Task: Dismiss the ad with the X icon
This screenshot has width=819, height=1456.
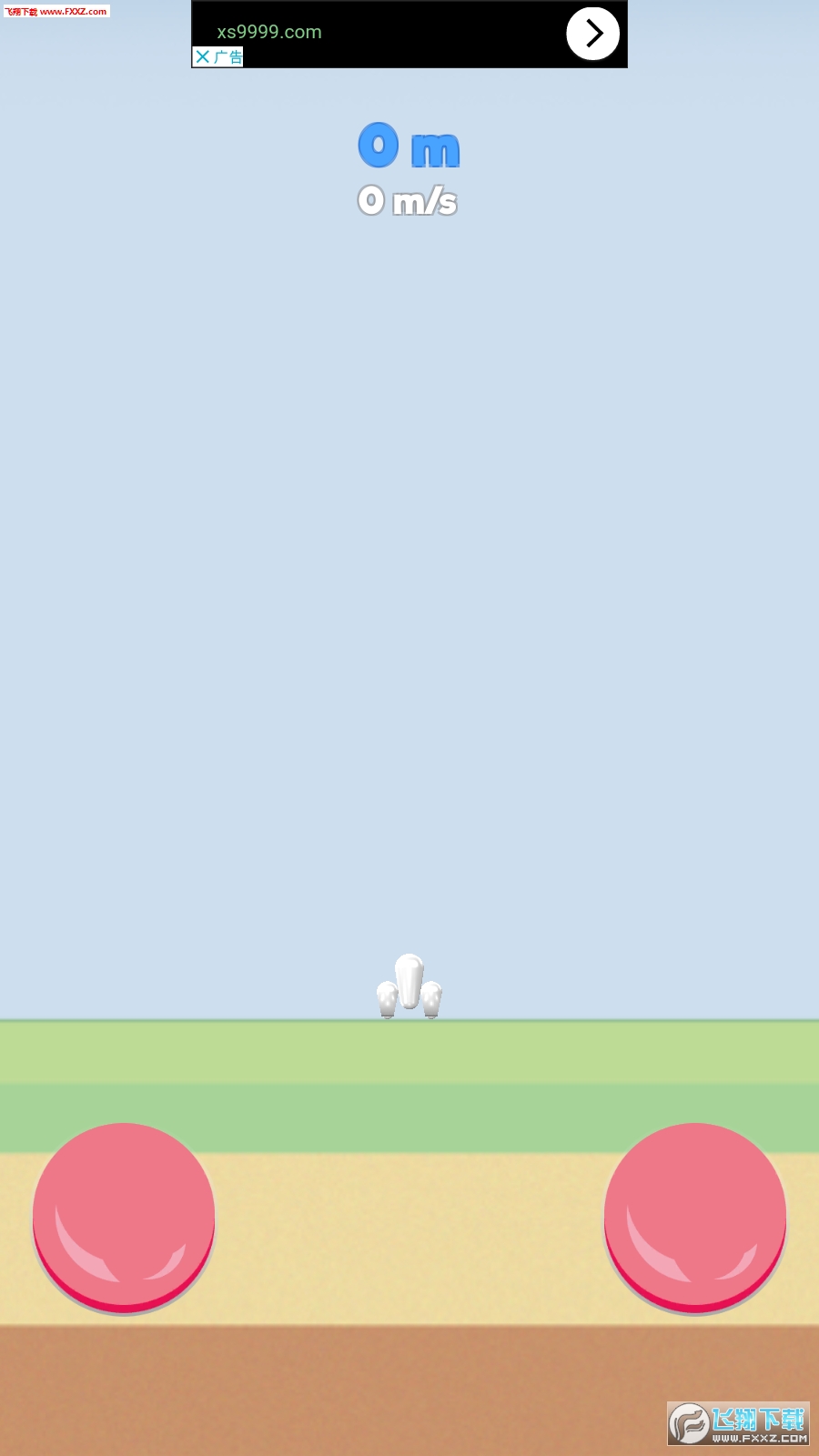Action: tap(203, 56)
